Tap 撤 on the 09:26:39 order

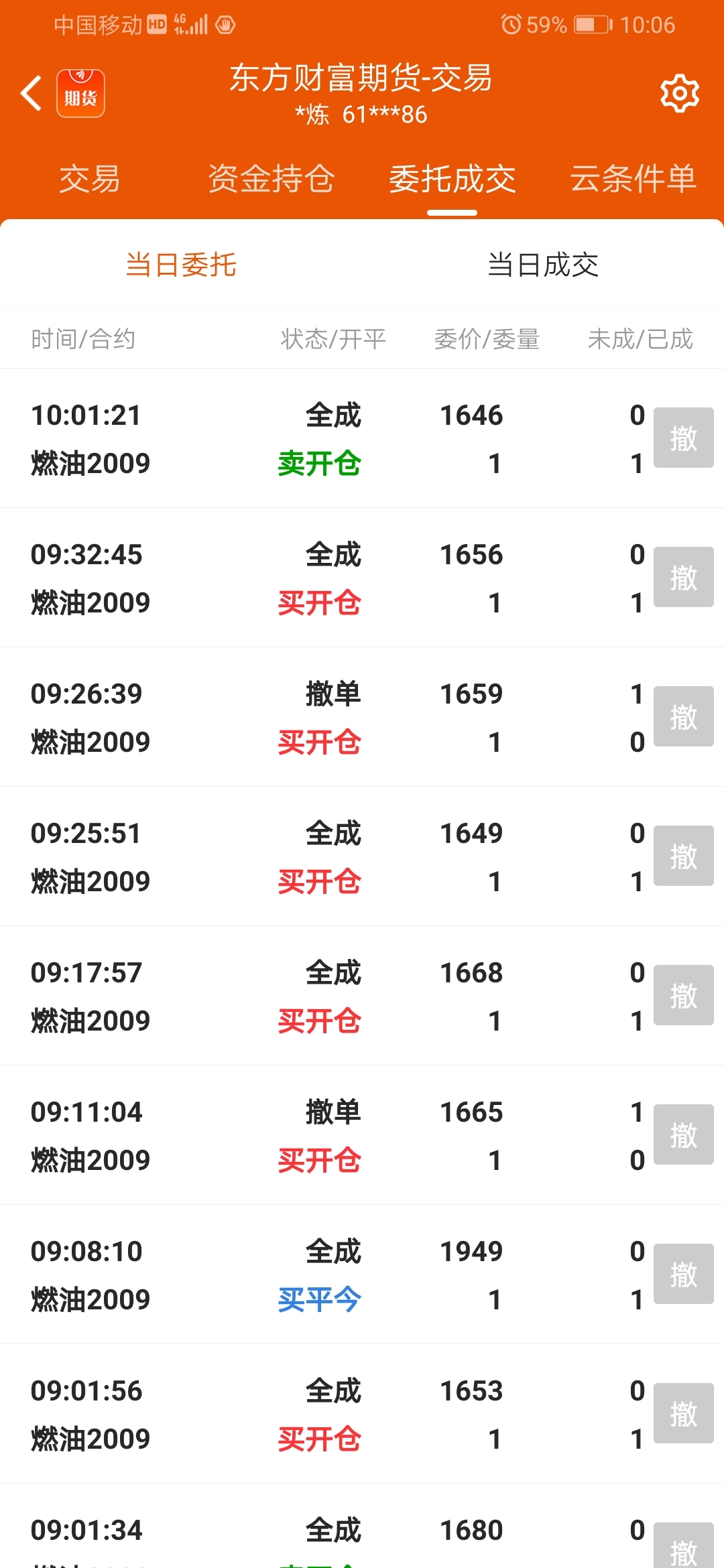(684, 716)
